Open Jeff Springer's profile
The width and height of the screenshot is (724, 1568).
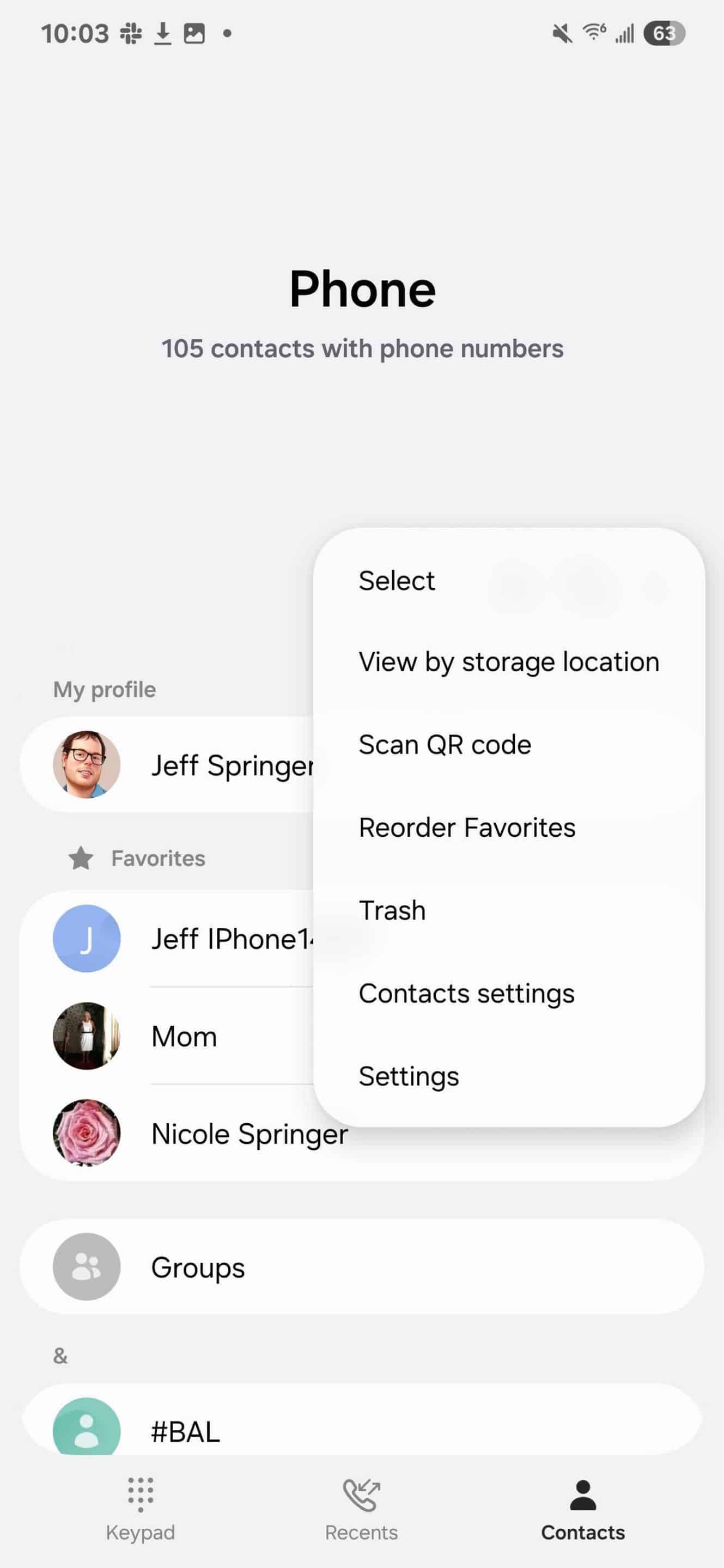click(167, 764)
